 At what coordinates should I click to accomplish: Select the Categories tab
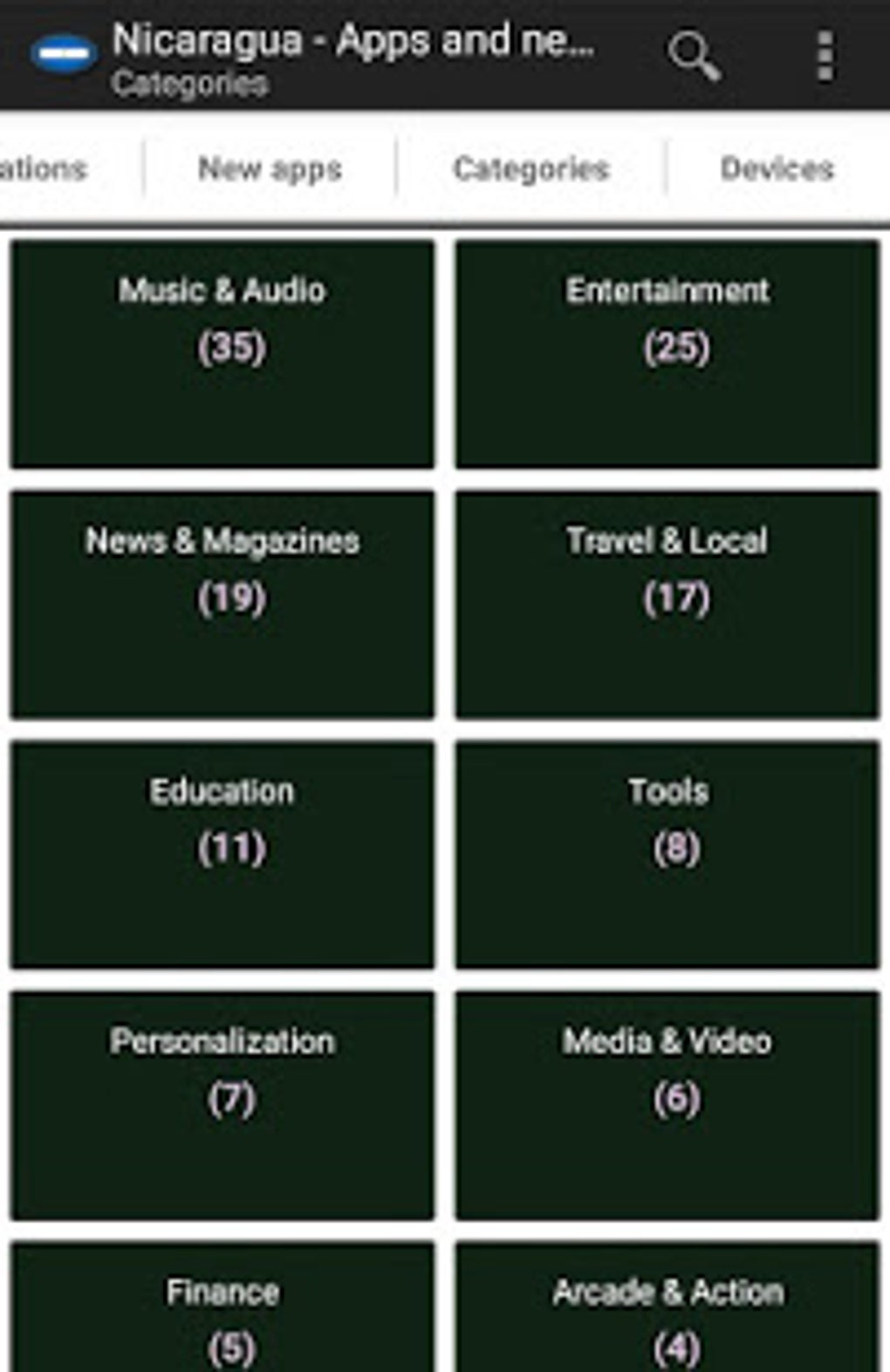[531, 168]
